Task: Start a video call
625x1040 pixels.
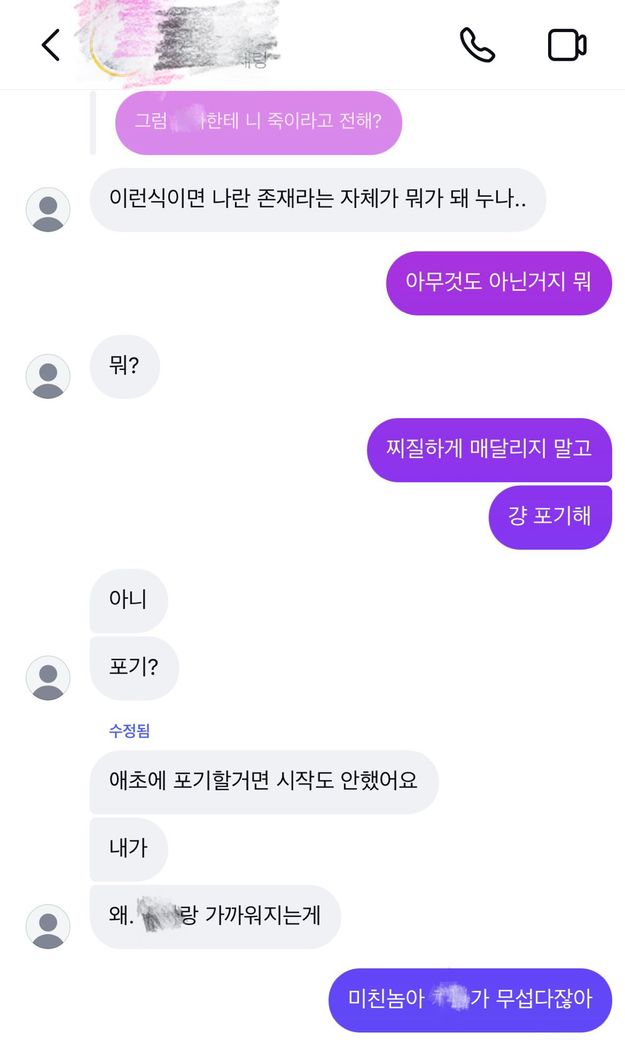Action: [x=567, y=45]
